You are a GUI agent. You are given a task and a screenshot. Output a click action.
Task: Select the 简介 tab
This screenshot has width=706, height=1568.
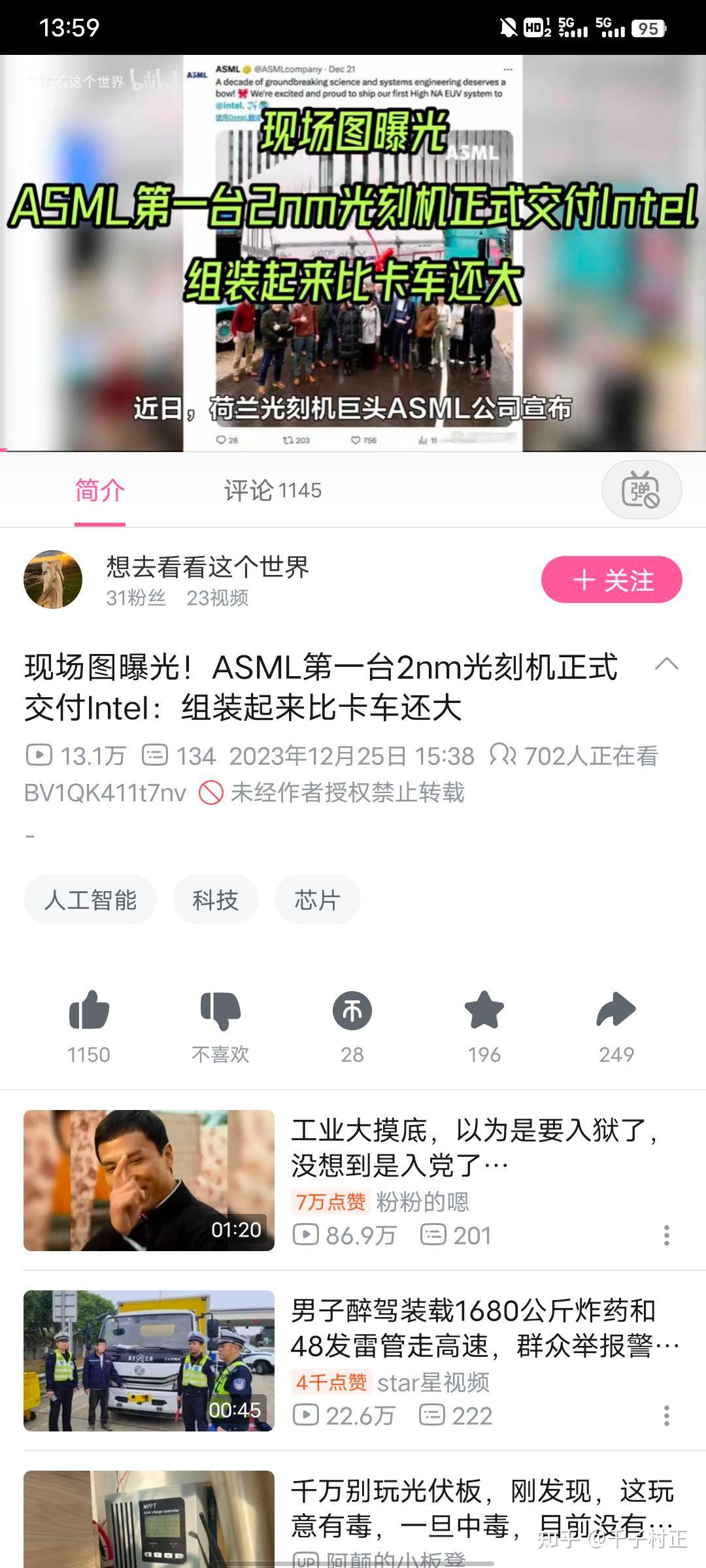tap(99, 490)
